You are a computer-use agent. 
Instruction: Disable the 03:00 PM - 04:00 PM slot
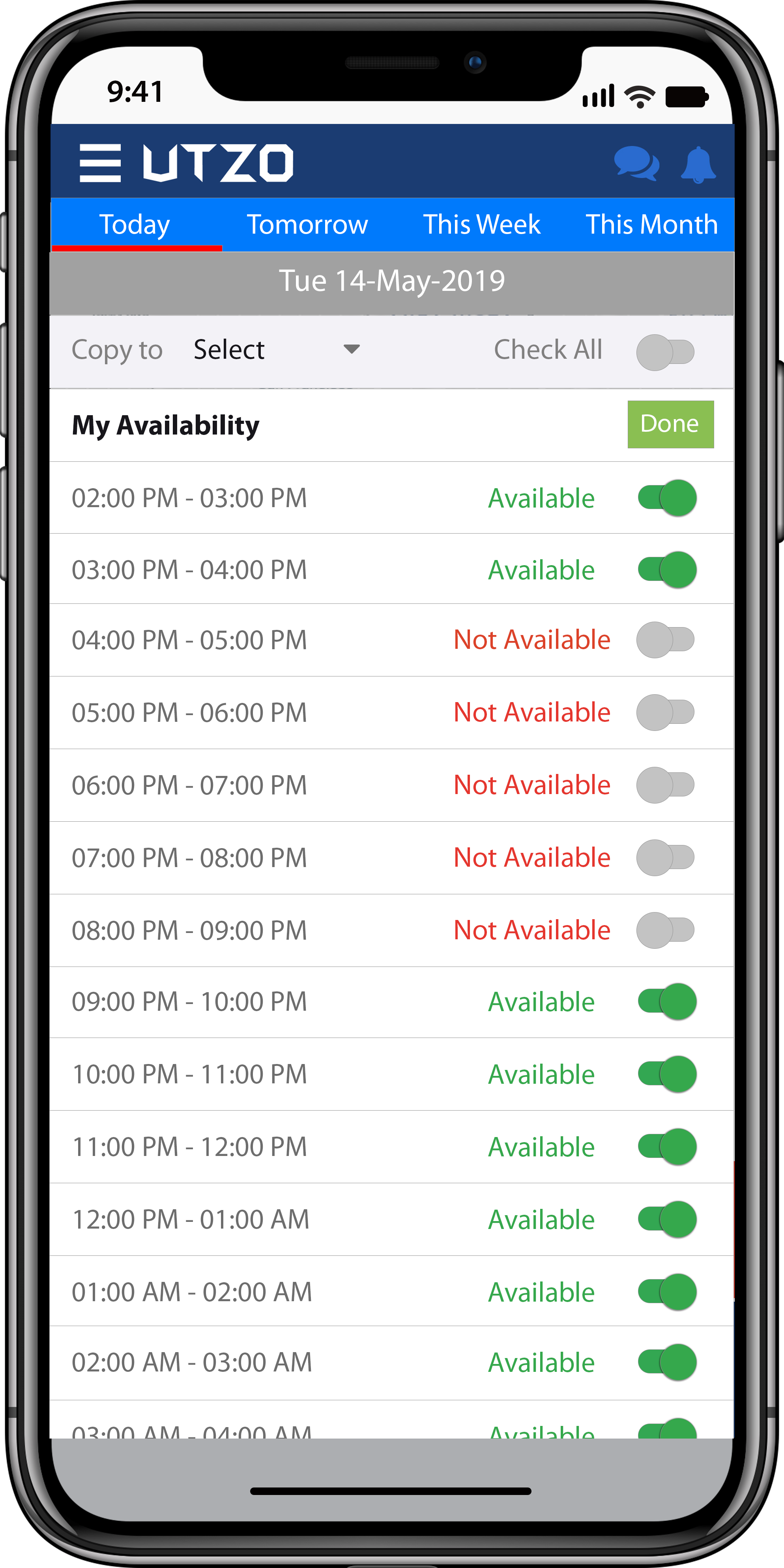click(666, 570)
